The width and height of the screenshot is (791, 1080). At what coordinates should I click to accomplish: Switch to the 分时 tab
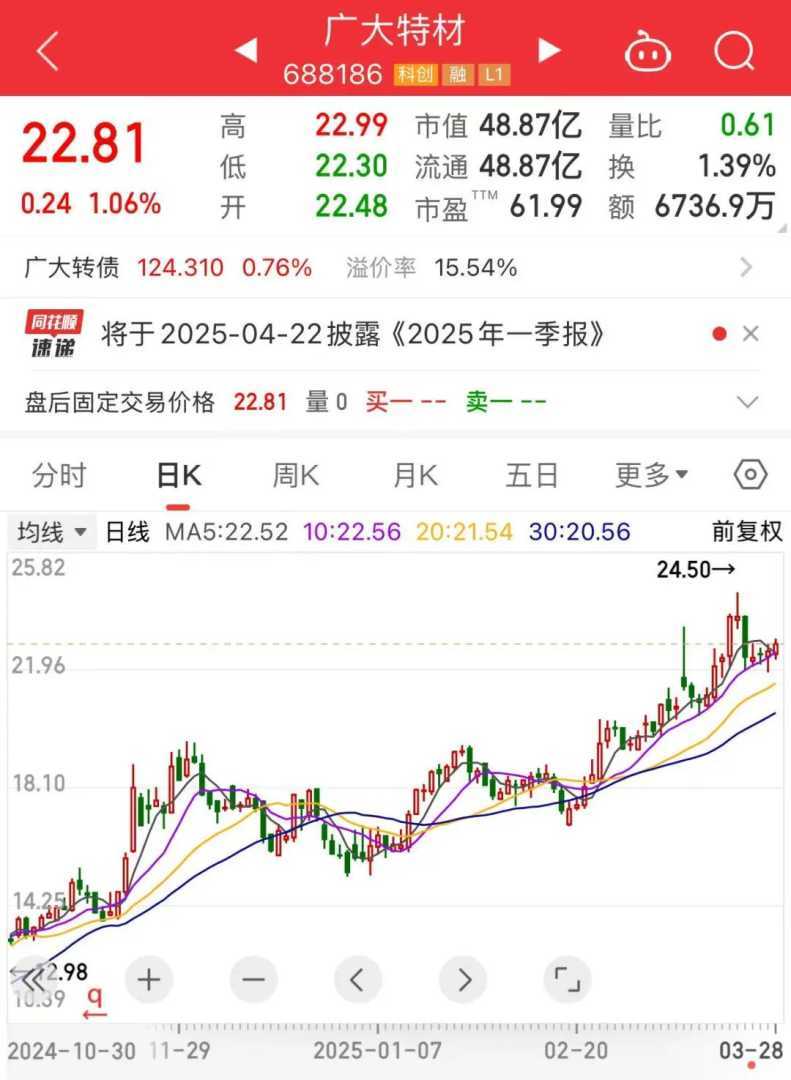[x=59, y=476]
